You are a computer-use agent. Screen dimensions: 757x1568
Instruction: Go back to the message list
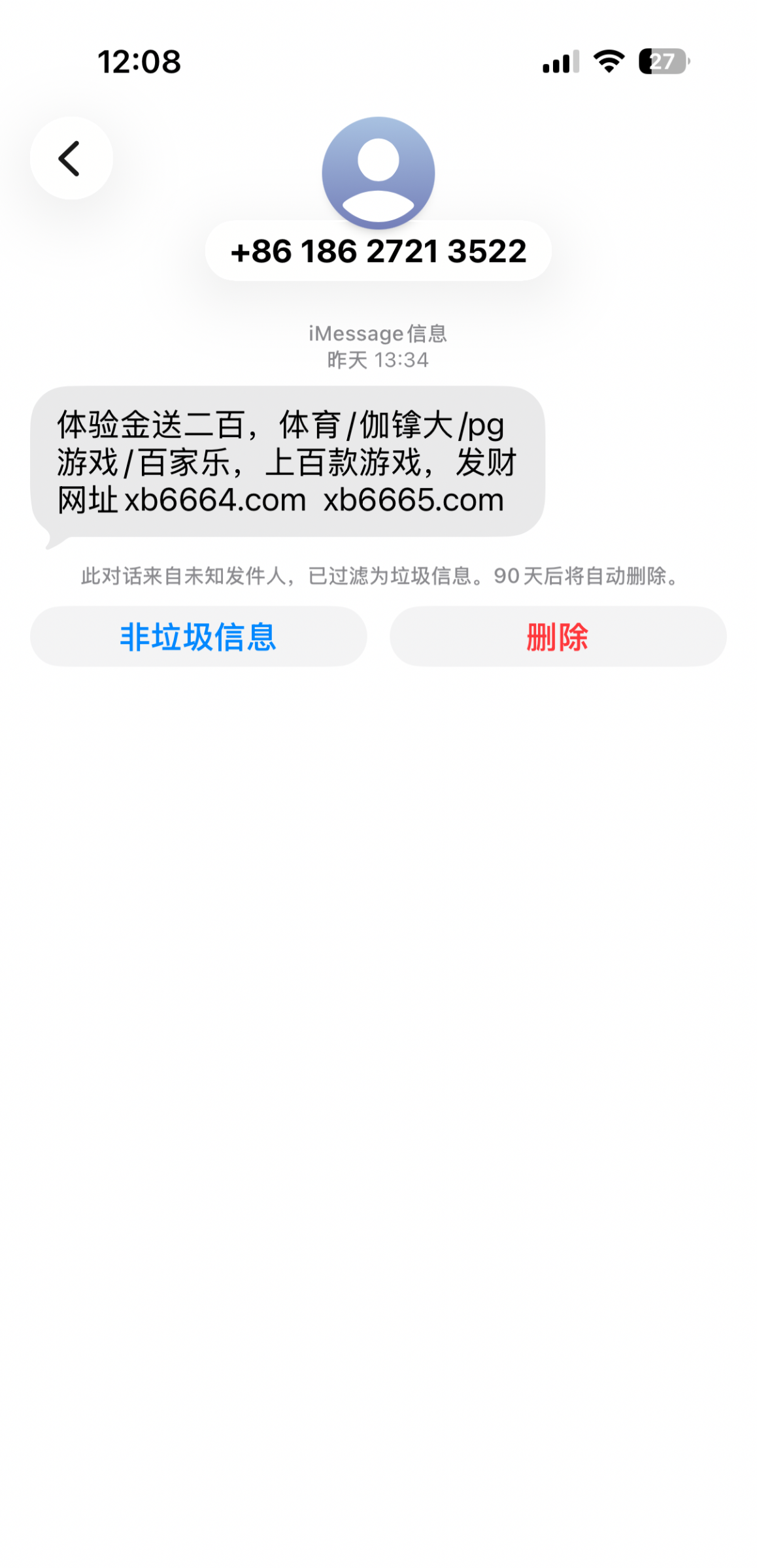point(71,158)
